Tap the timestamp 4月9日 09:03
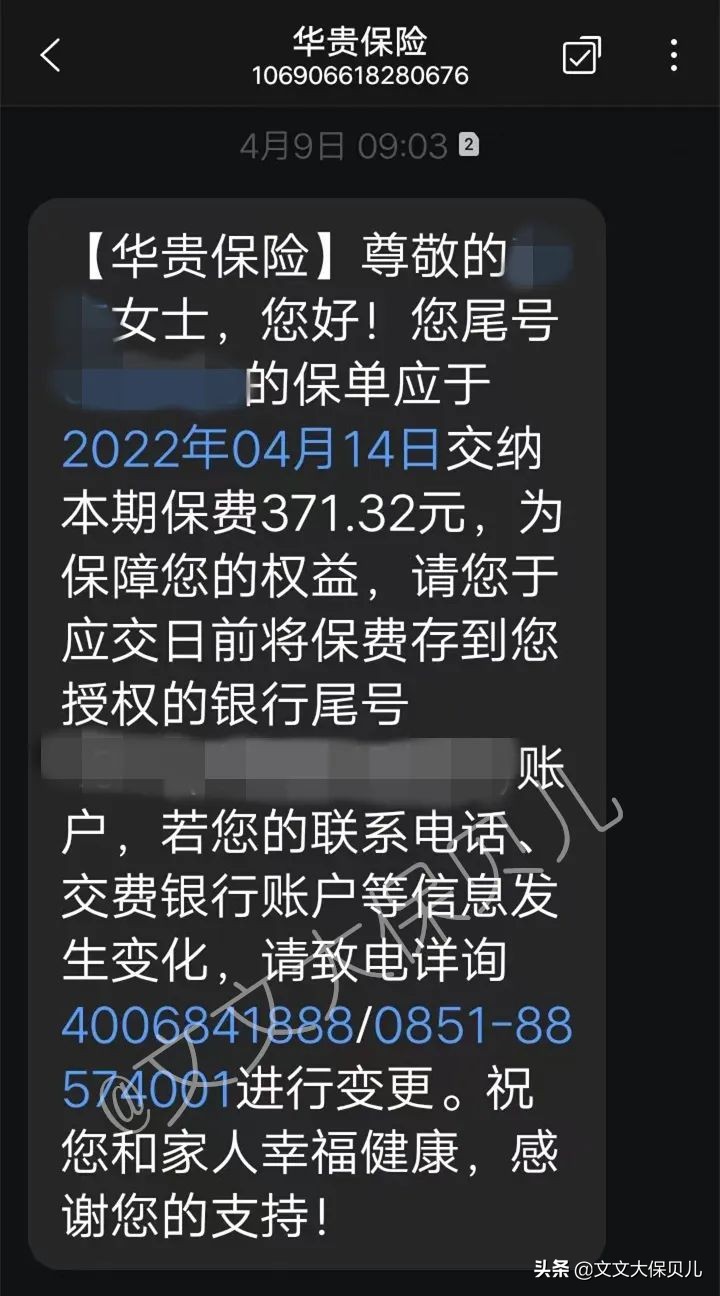This screenshot has width=720, height=1296. (340, 145)
